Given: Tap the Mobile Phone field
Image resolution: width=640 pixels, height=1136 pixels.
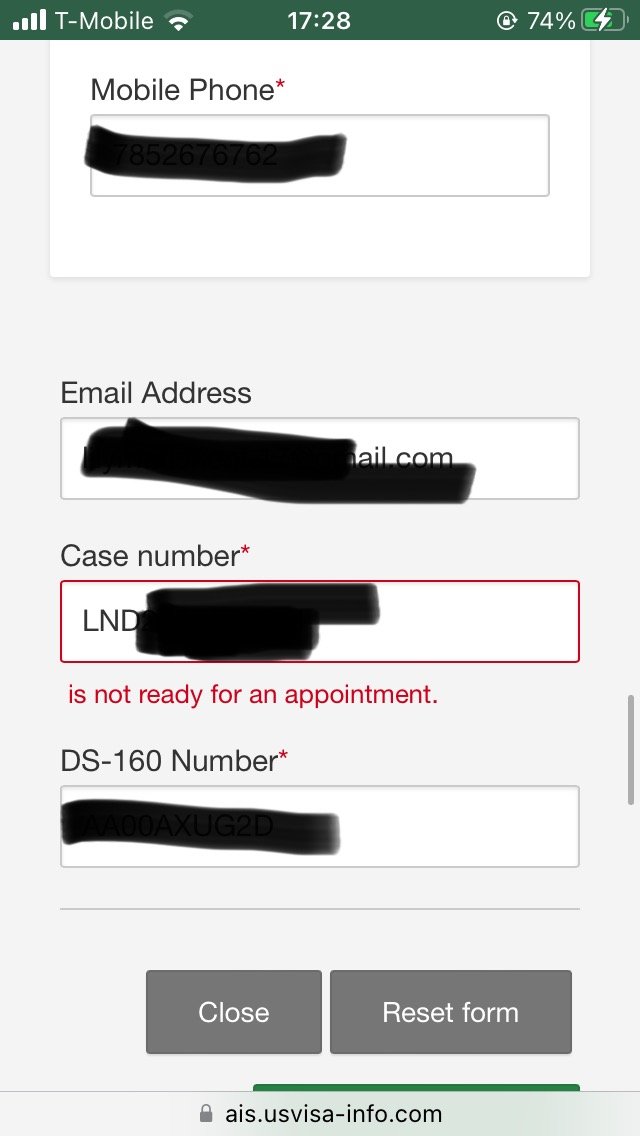Looking at the screenshot, I should (x=320, y=155).
